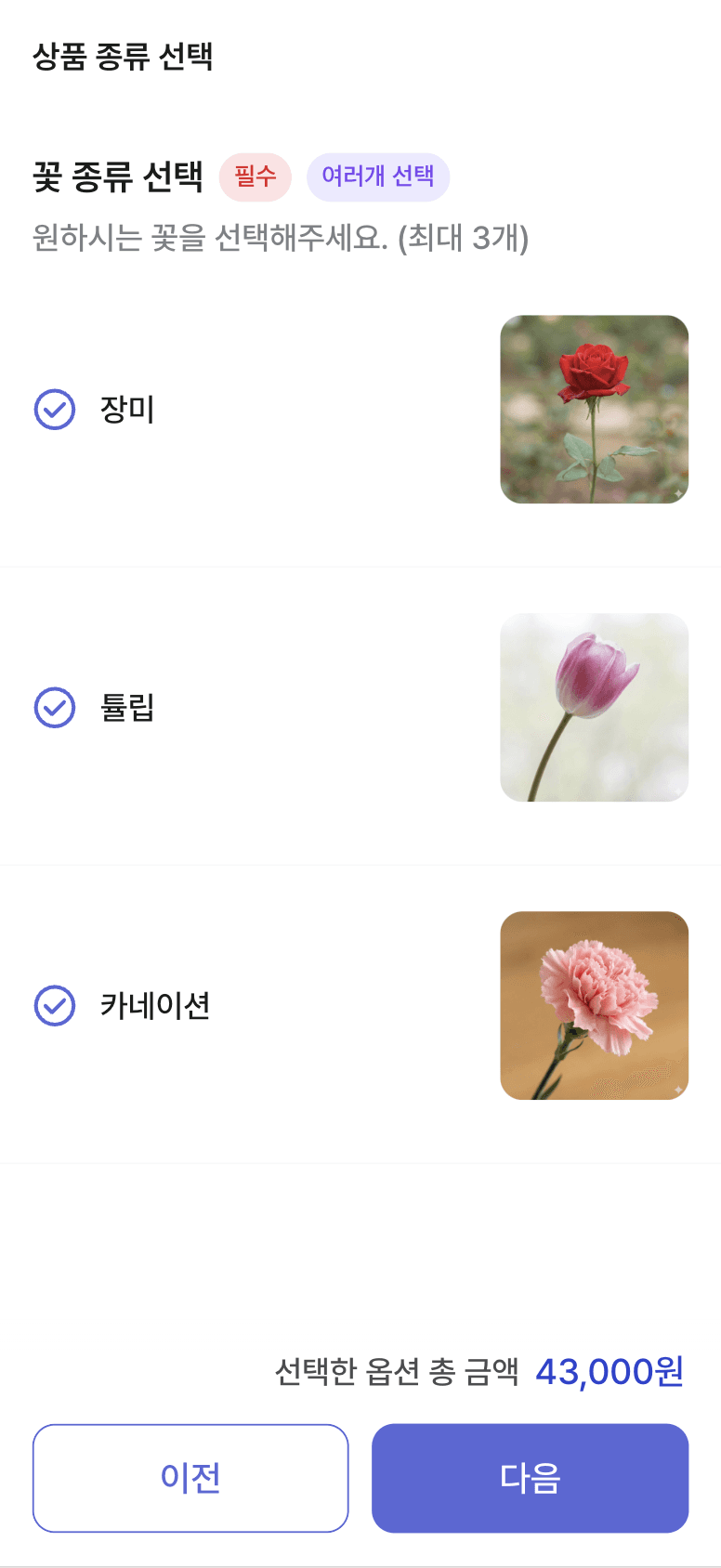Viewport: 721px width, 1568px height.
Task: Click the 이전 button
Action: click(190, 1478)
